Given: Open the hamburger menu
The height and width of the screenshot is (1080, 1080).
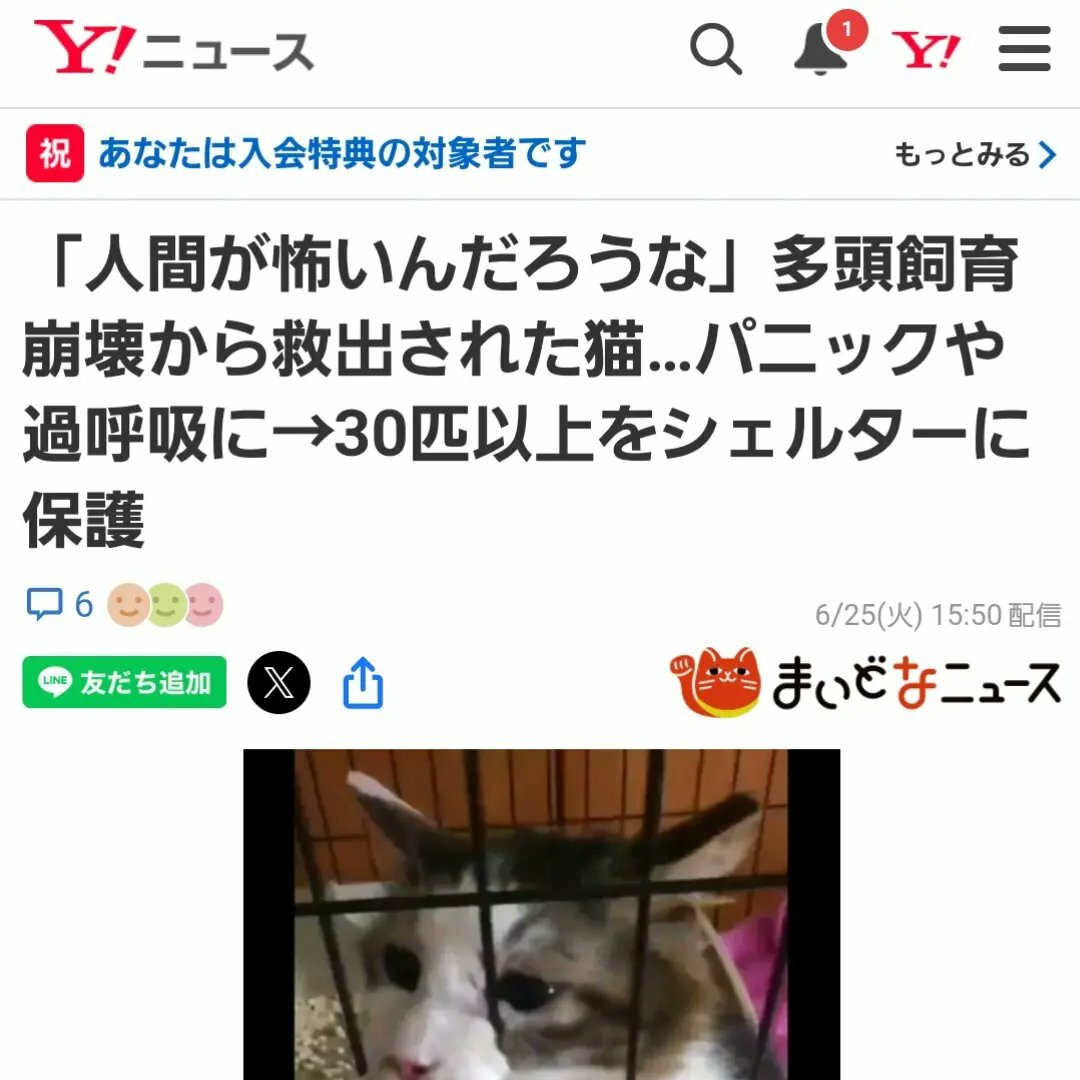Looking at the screenshot, I should [1025, 49].
